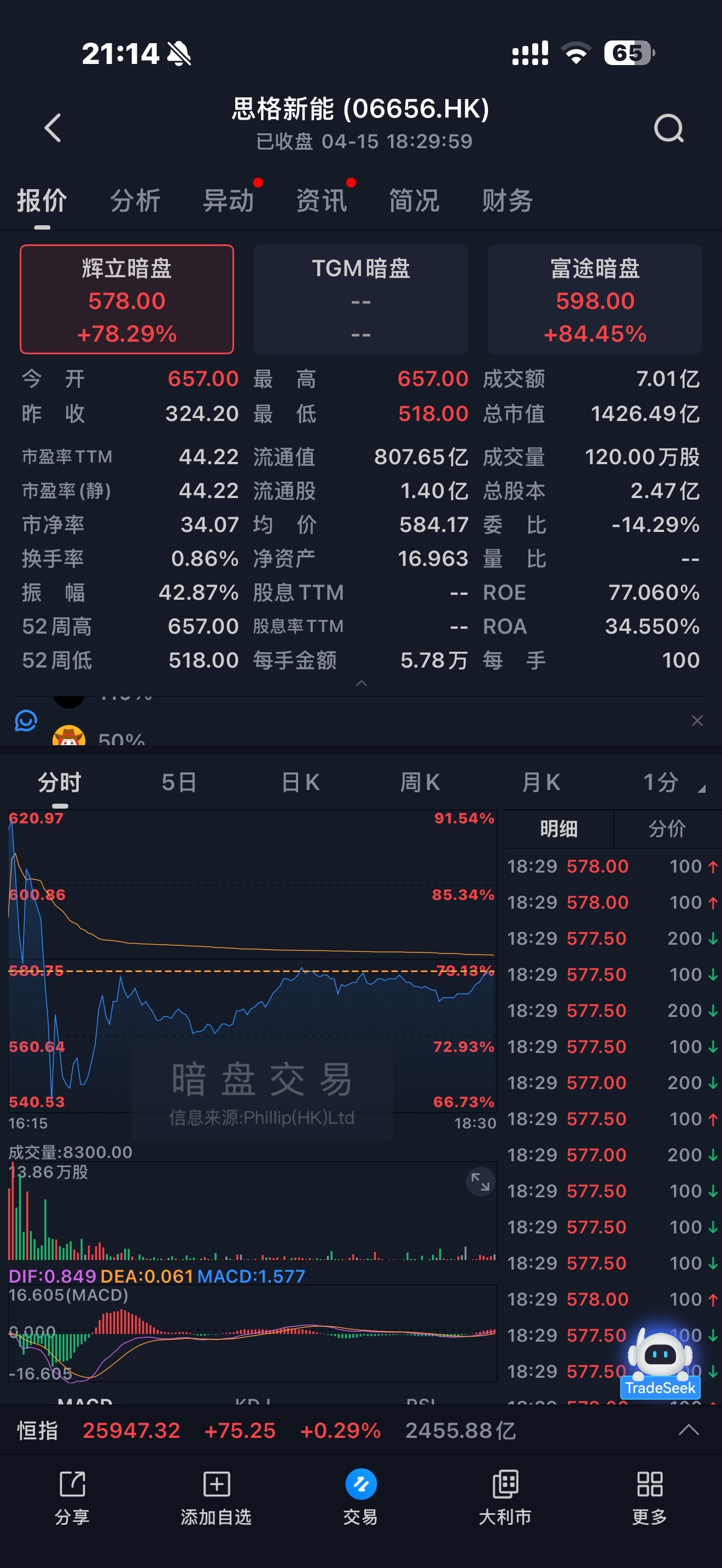
Task: Open the 交易 trade button
Action: 361,1498
